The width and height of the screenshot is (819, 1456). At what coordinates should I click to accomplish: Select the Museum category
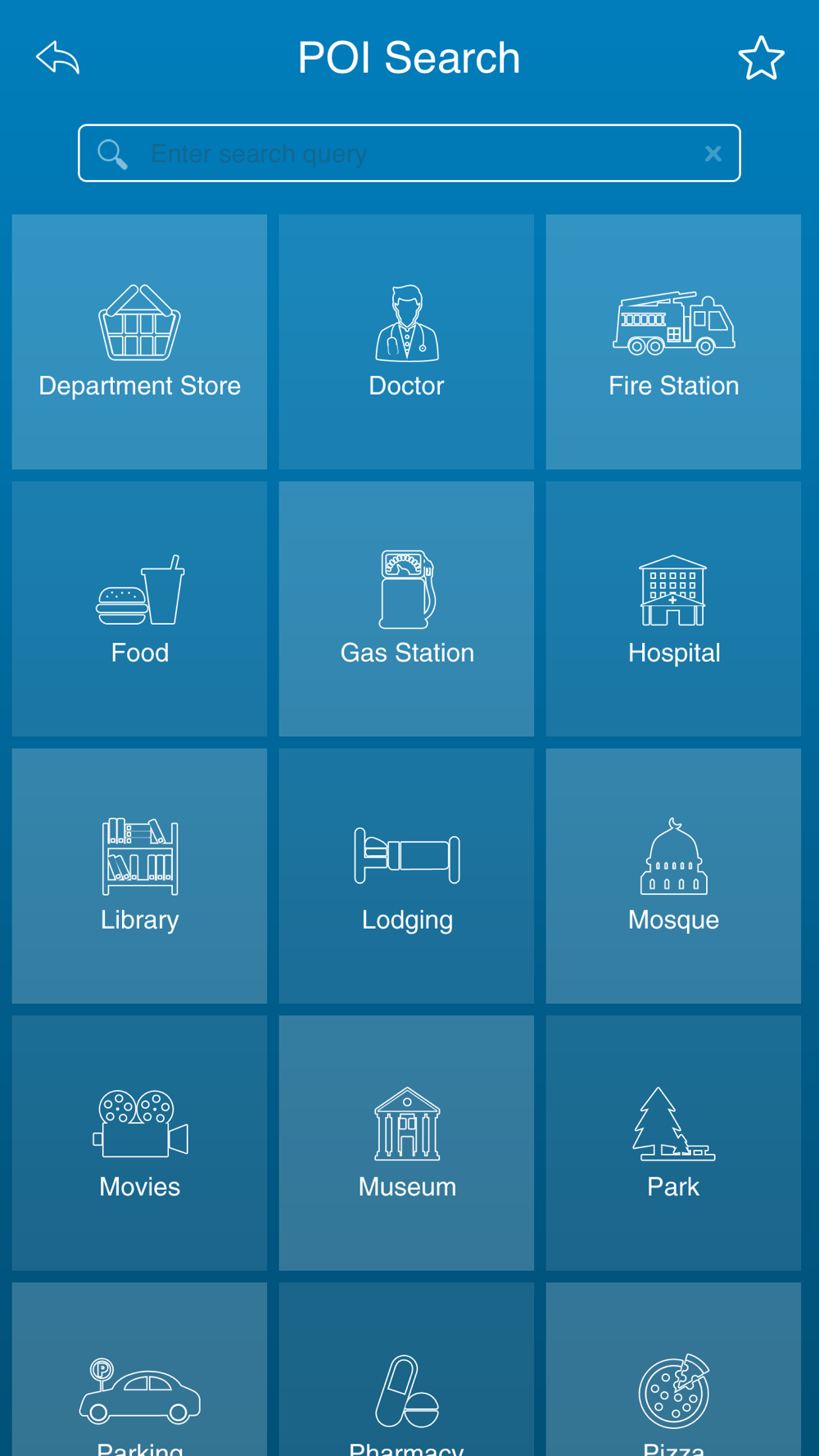pos(406,1142)
